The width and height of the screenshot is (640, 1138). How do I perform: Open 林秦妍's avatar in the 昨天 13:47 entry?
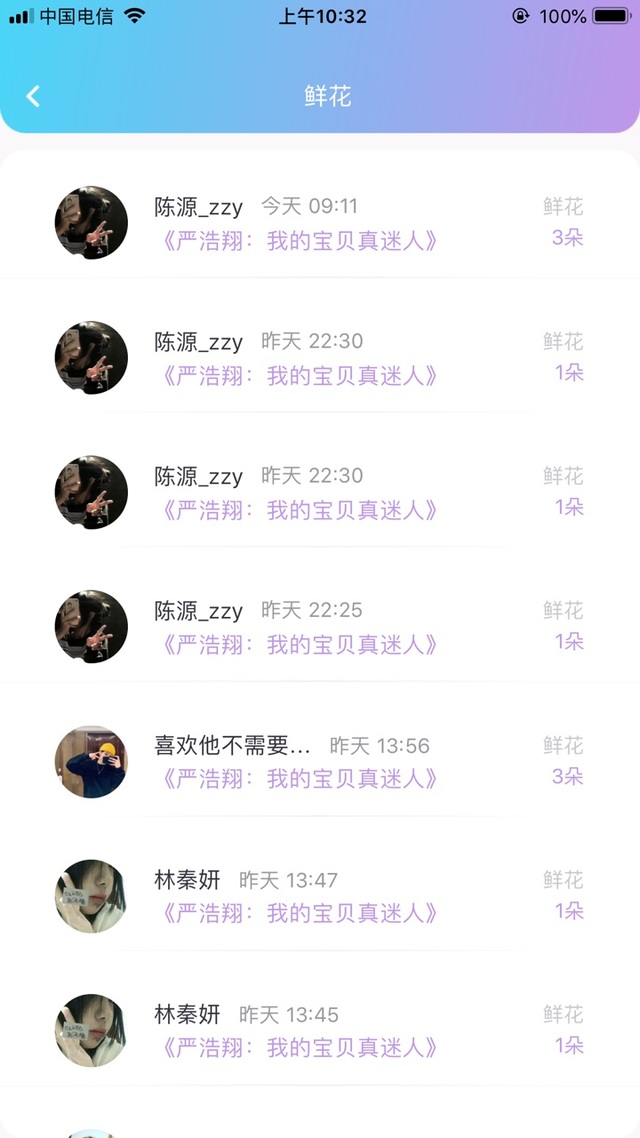[x=91, y=896]
